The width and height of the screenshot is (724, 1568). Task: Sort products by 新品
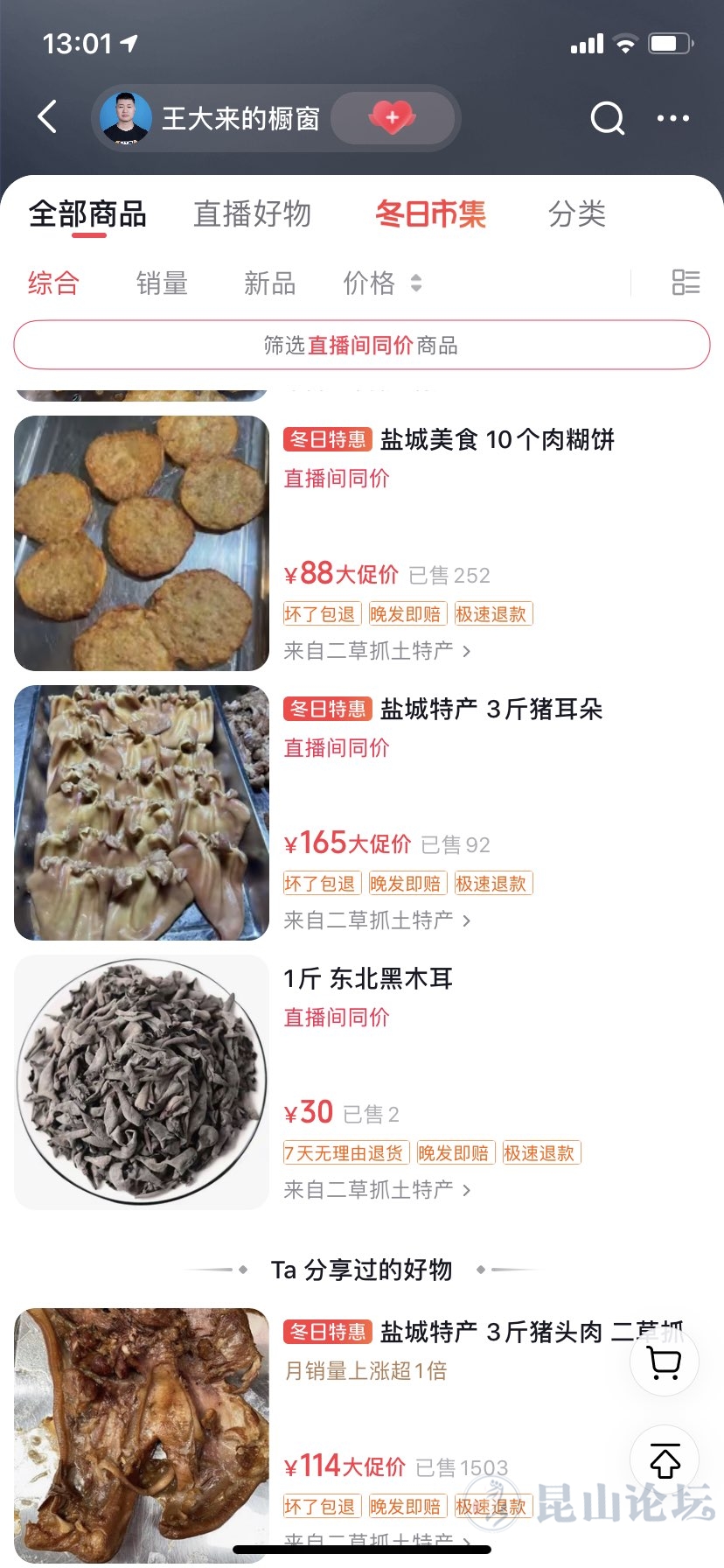[x=269, y=283]
